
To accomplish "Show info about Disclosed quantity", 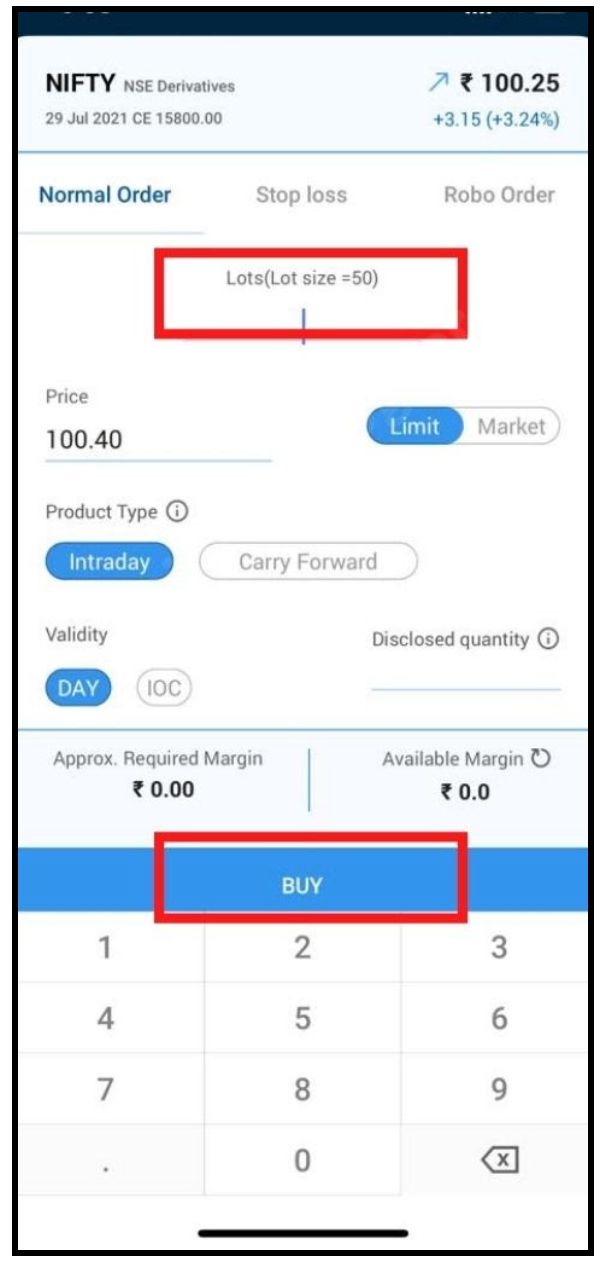I will pos(547,640).
